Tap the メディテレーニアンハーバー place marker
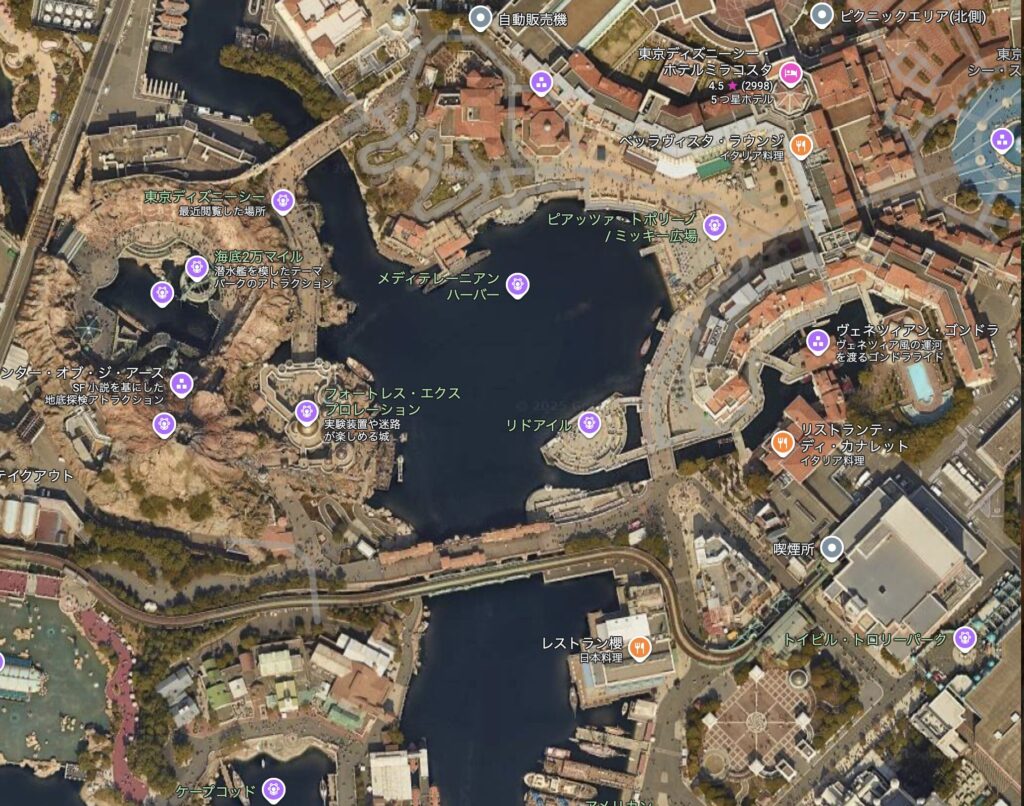The width and height of the screenshot is (1024, 806). click(x=517, y=285)
